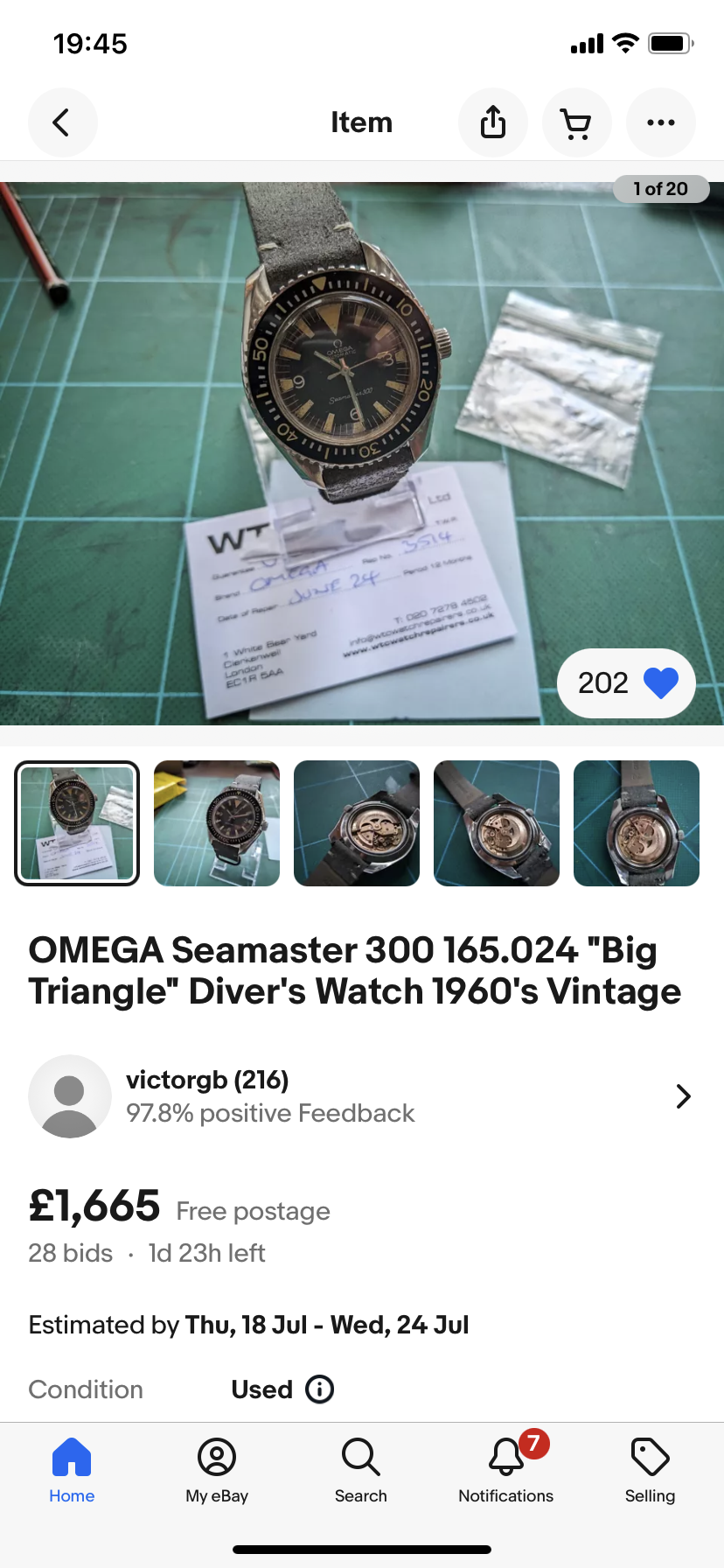This screenshot has width=724, height=1568.
Task: Open the three-dot overflow menu
Action: pyautogui.click(x=660, y=122)
